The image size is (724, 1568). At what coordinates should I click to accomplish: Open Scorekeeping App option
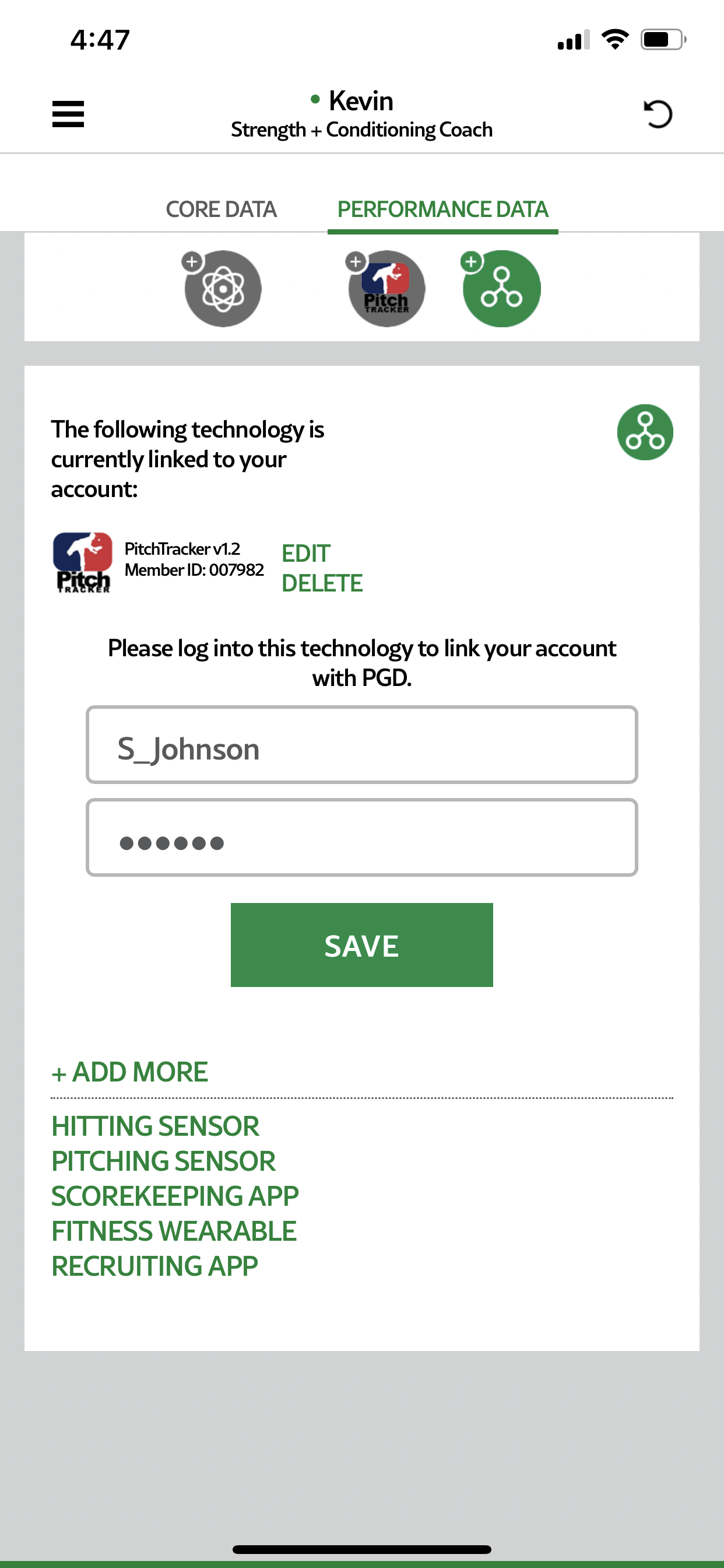(x=175, y=1196)
